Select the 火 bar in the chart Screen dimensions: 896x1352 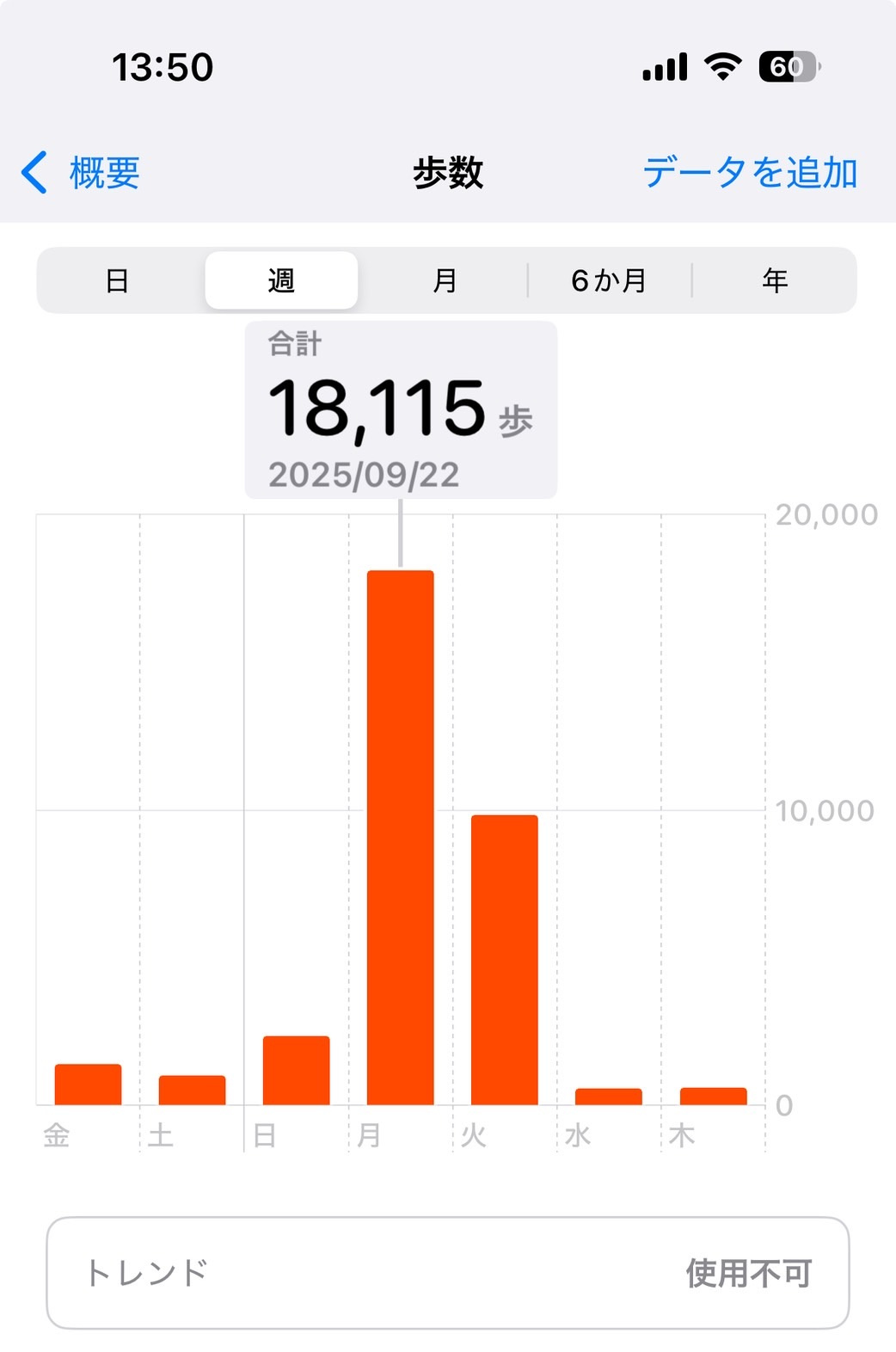point(504,959)
